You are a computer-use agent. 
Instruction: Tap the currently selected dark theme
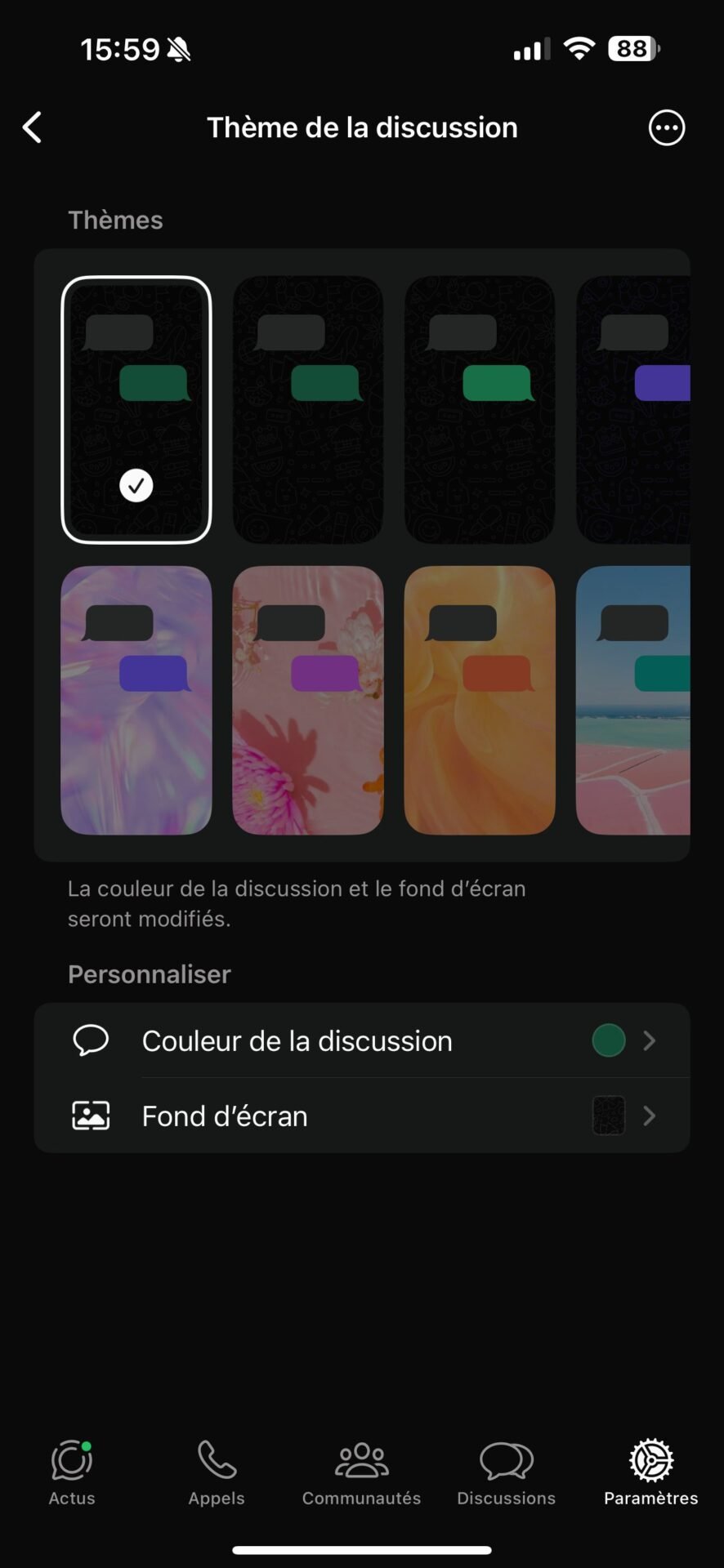(136, 409)
